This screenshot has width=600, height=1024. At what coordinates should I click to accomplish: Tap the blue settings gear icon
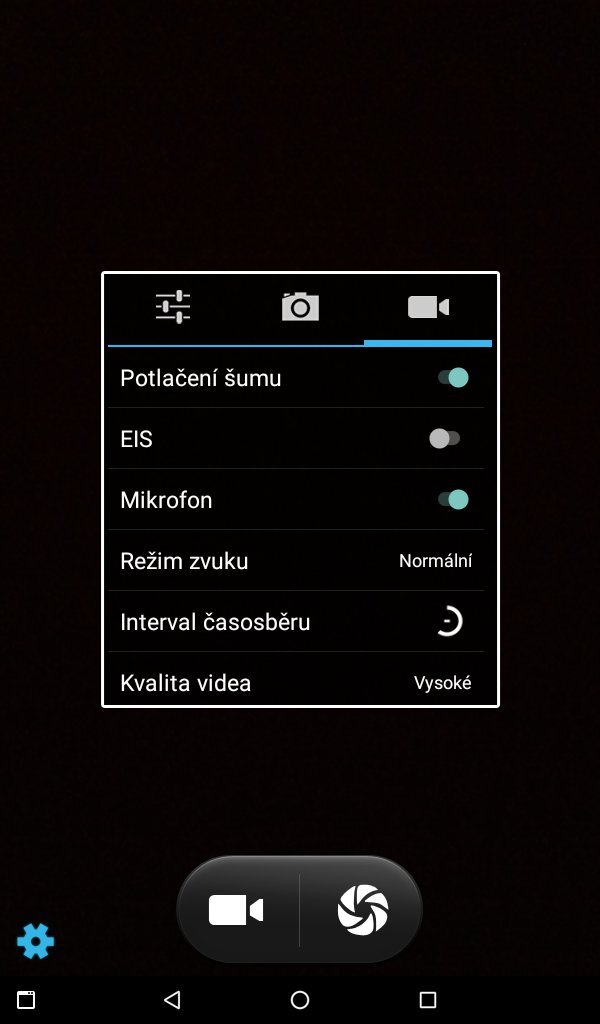coord(36,941)
